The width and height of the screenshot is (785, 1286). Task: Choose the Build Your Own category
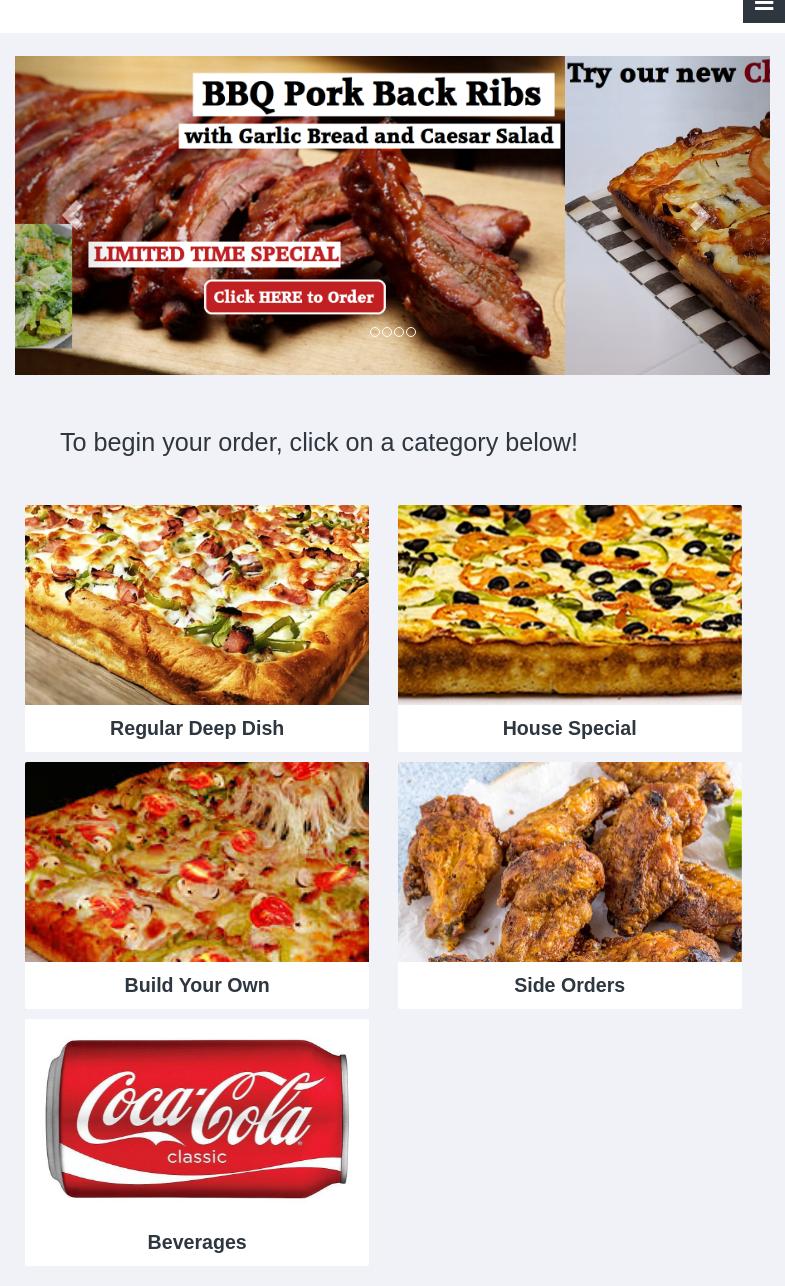click(197, 885)
